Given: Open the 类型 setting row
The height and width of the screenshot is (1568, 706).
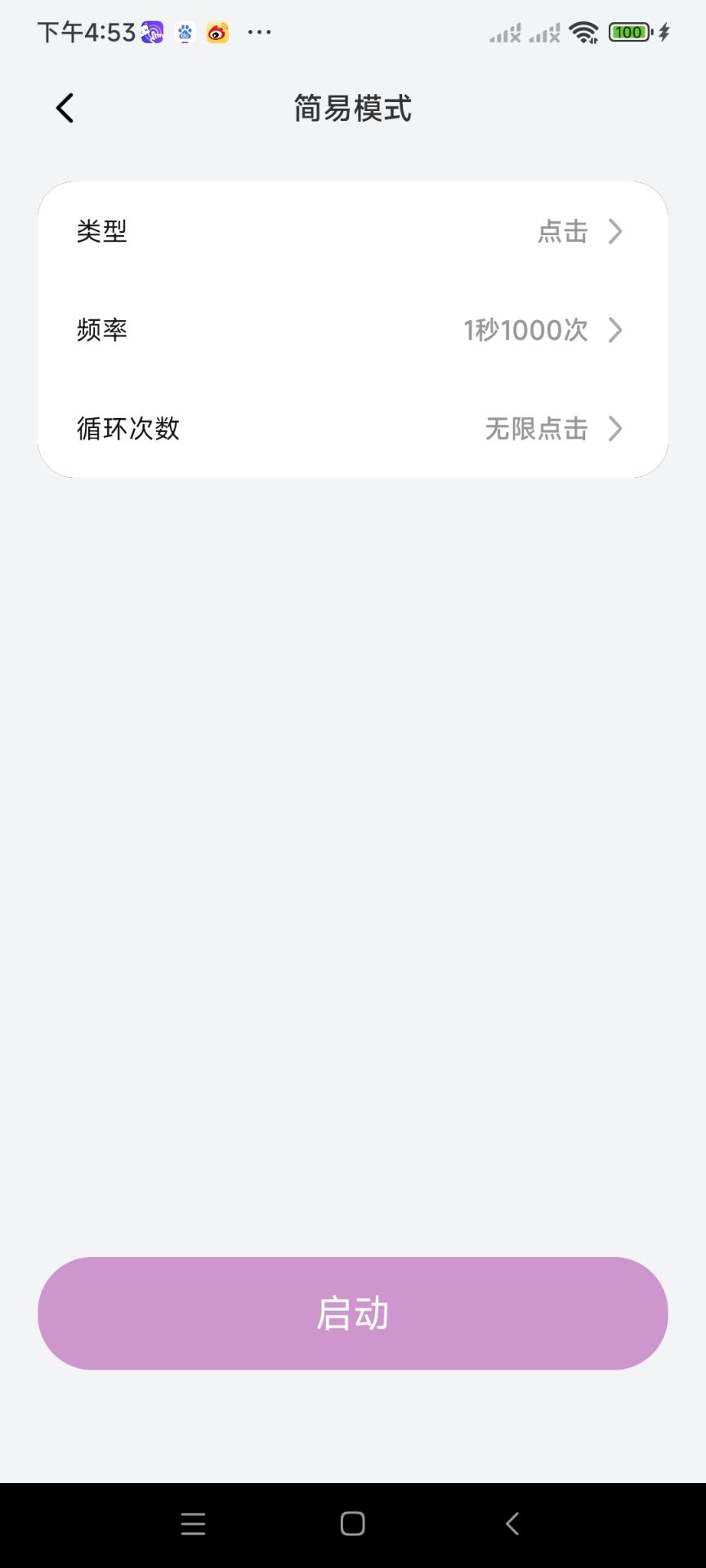Looking at the screenshot, I should [353, 231].
